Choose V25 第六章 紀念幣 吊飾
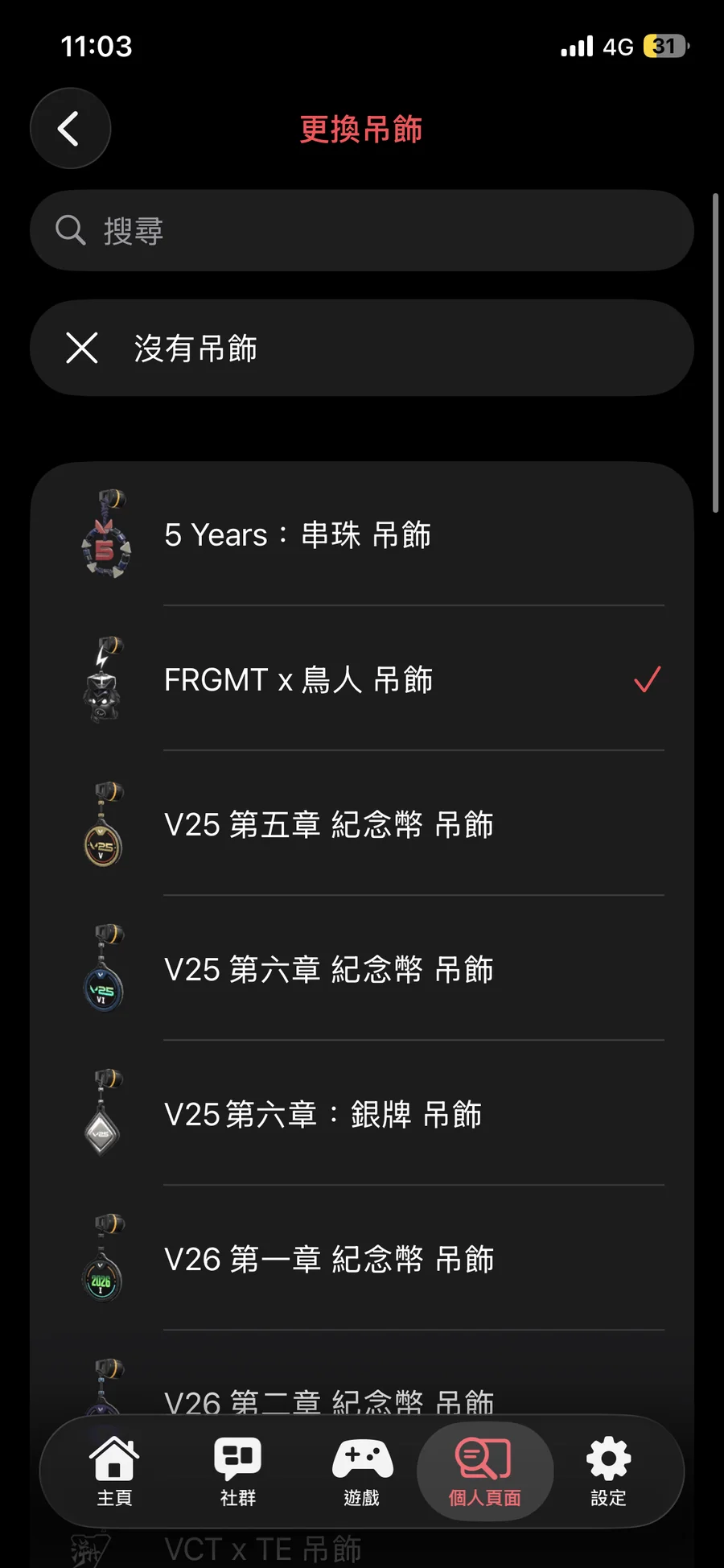Viewport: 724px width, 1568px height. (x=362, y=969)
